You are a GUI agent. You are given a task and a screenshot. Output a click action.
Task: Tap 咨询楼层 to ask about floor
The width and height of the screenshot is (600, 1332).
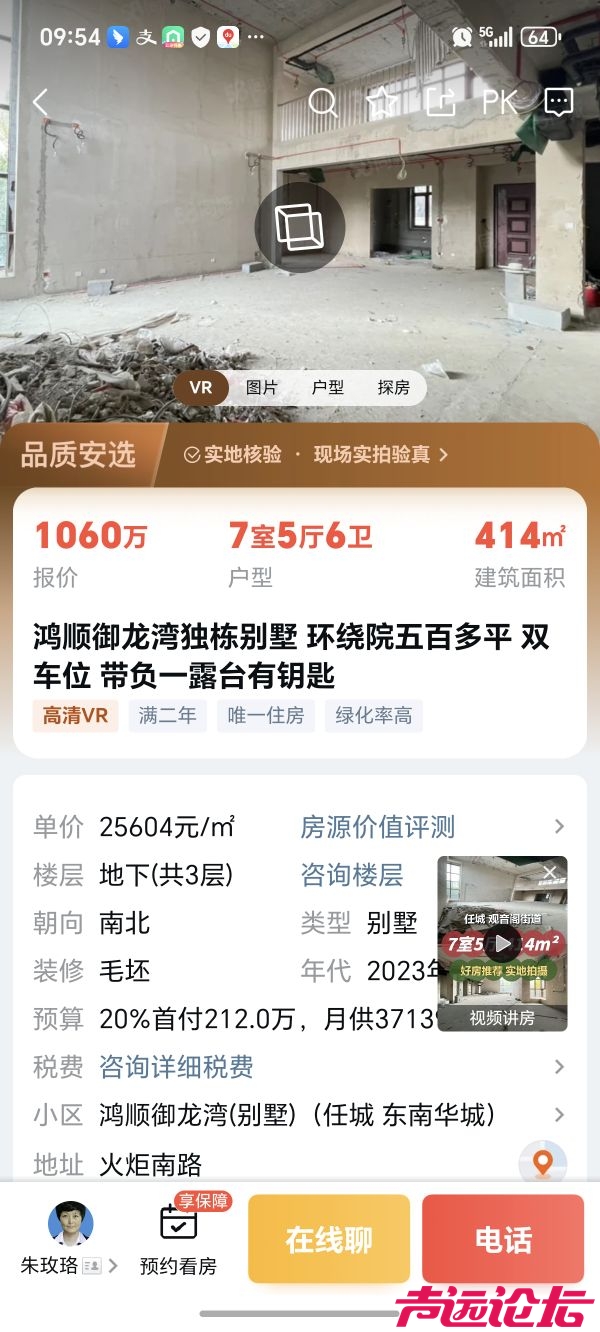pos(352,875)
